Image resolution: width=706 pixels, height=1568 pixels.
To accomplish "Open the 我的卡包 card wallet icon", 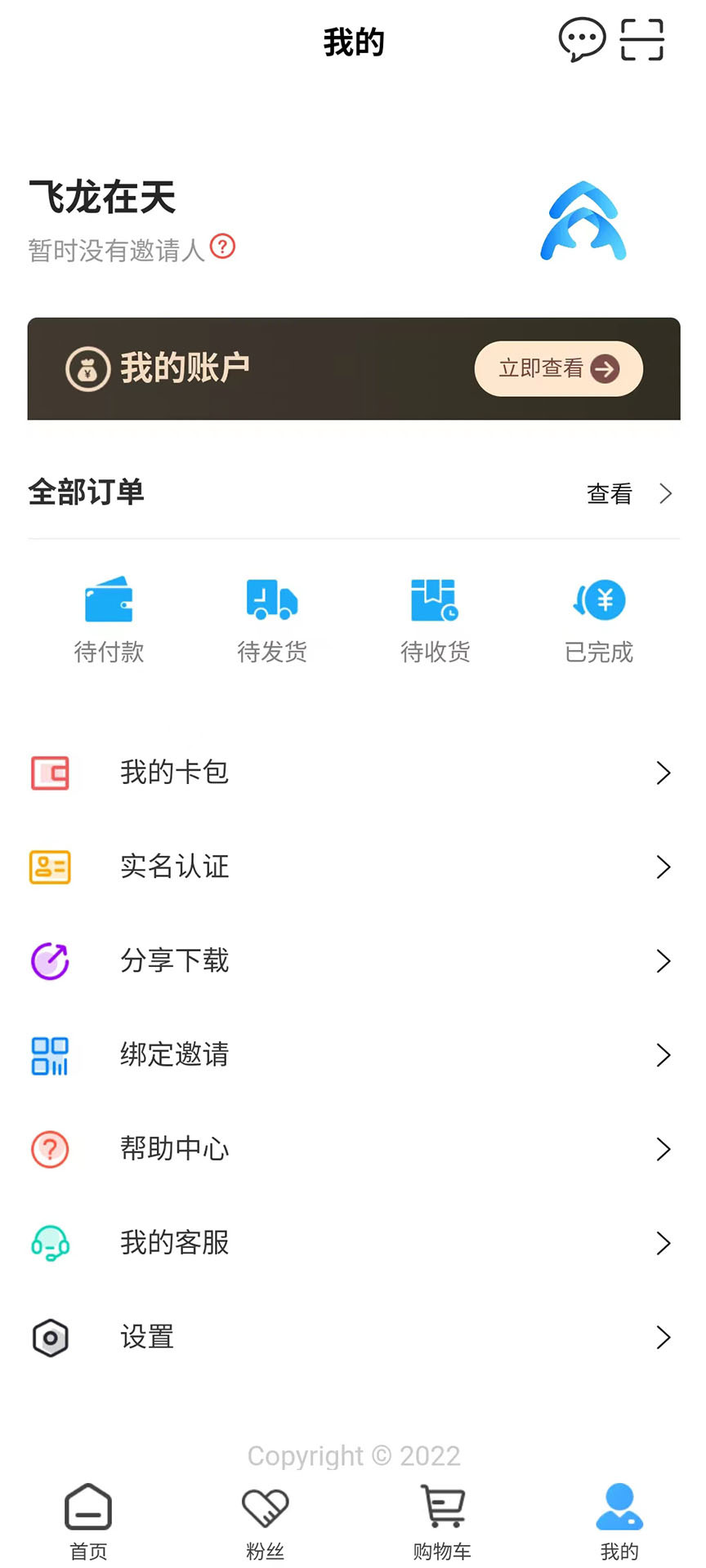I will [x=49, y=773].
